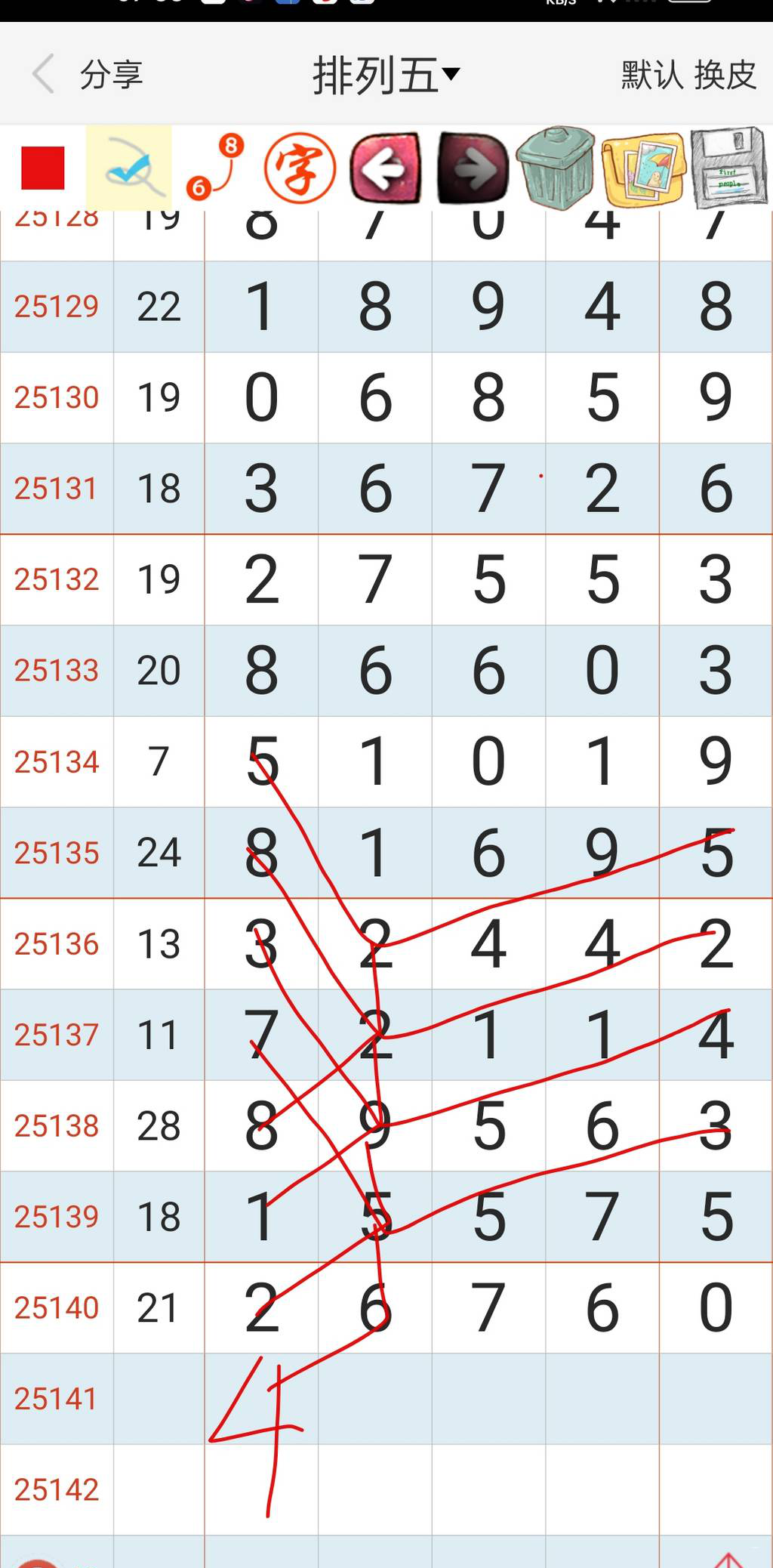
Task: Clear drawings with the trash can icon
Action: point(556,168)
